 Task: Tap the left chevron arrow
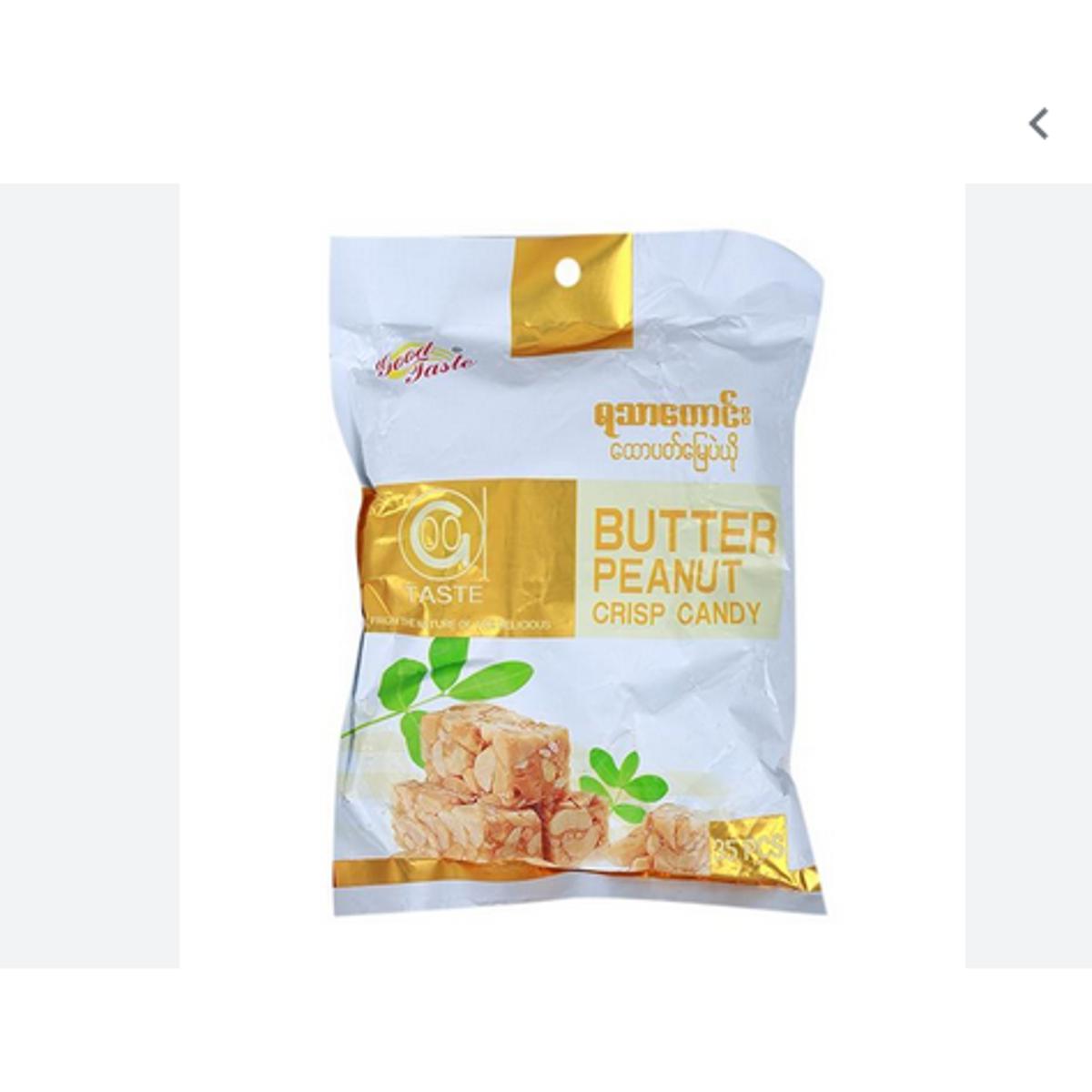click(x=1039, y=124)
